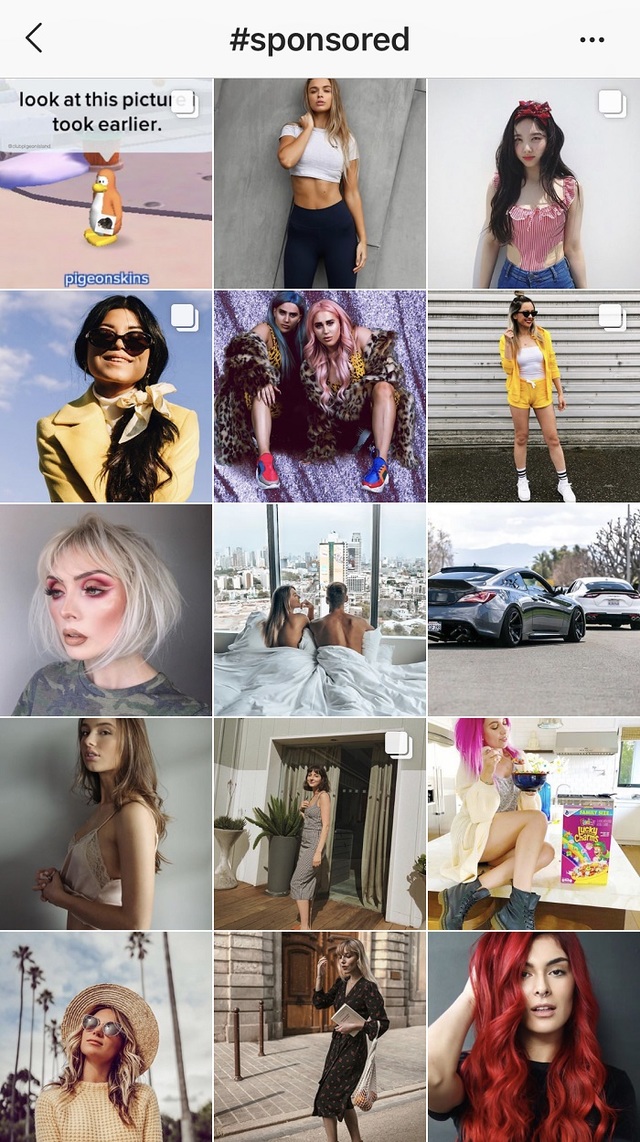Open the blonde bob pink makeup post
The image size is (640, 1142).
click(x=106, y=609)
